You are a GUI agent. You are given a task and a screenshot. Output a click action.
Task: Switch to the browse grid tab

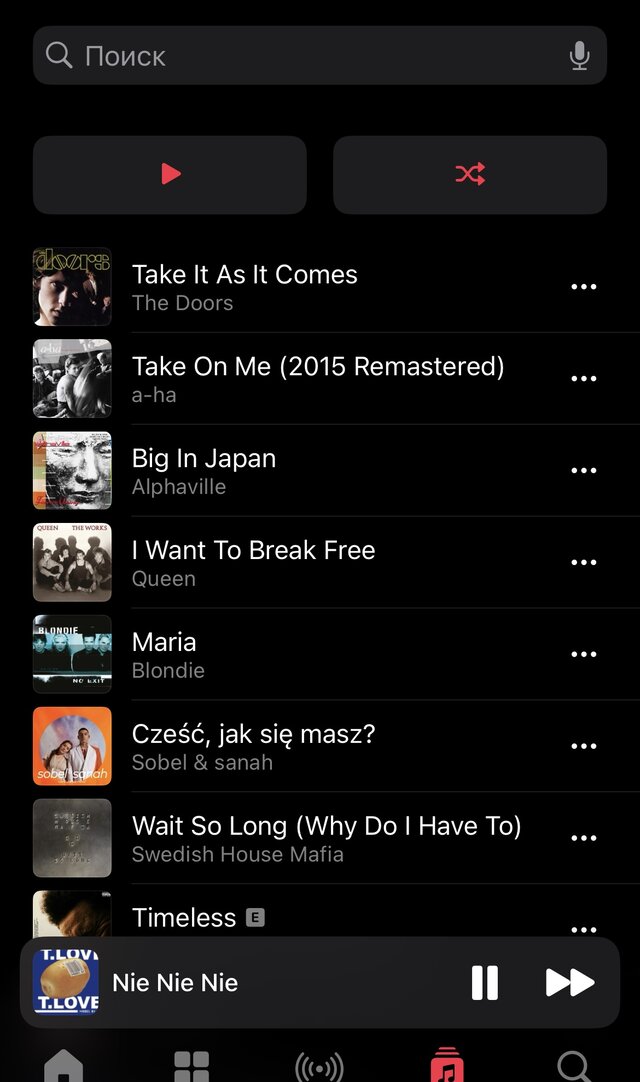[x=191, y=1066]
